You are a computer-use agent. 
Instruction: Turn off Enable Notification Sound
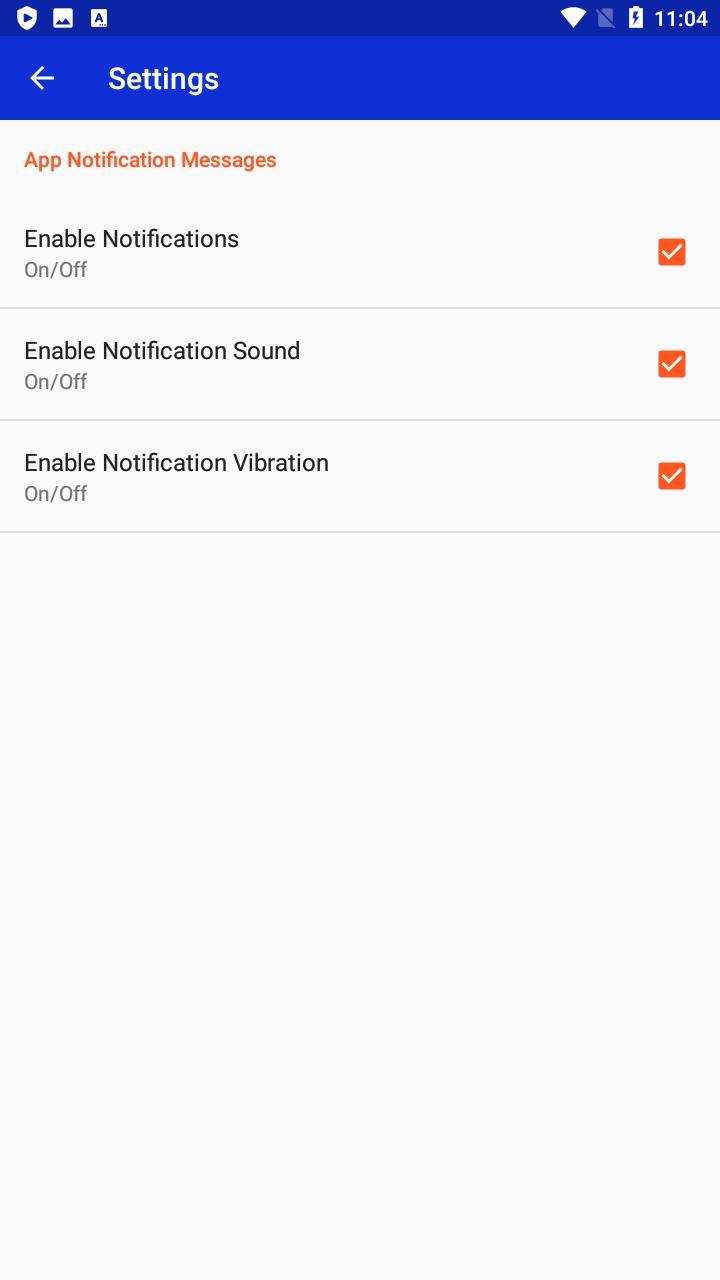coord(671,364)
